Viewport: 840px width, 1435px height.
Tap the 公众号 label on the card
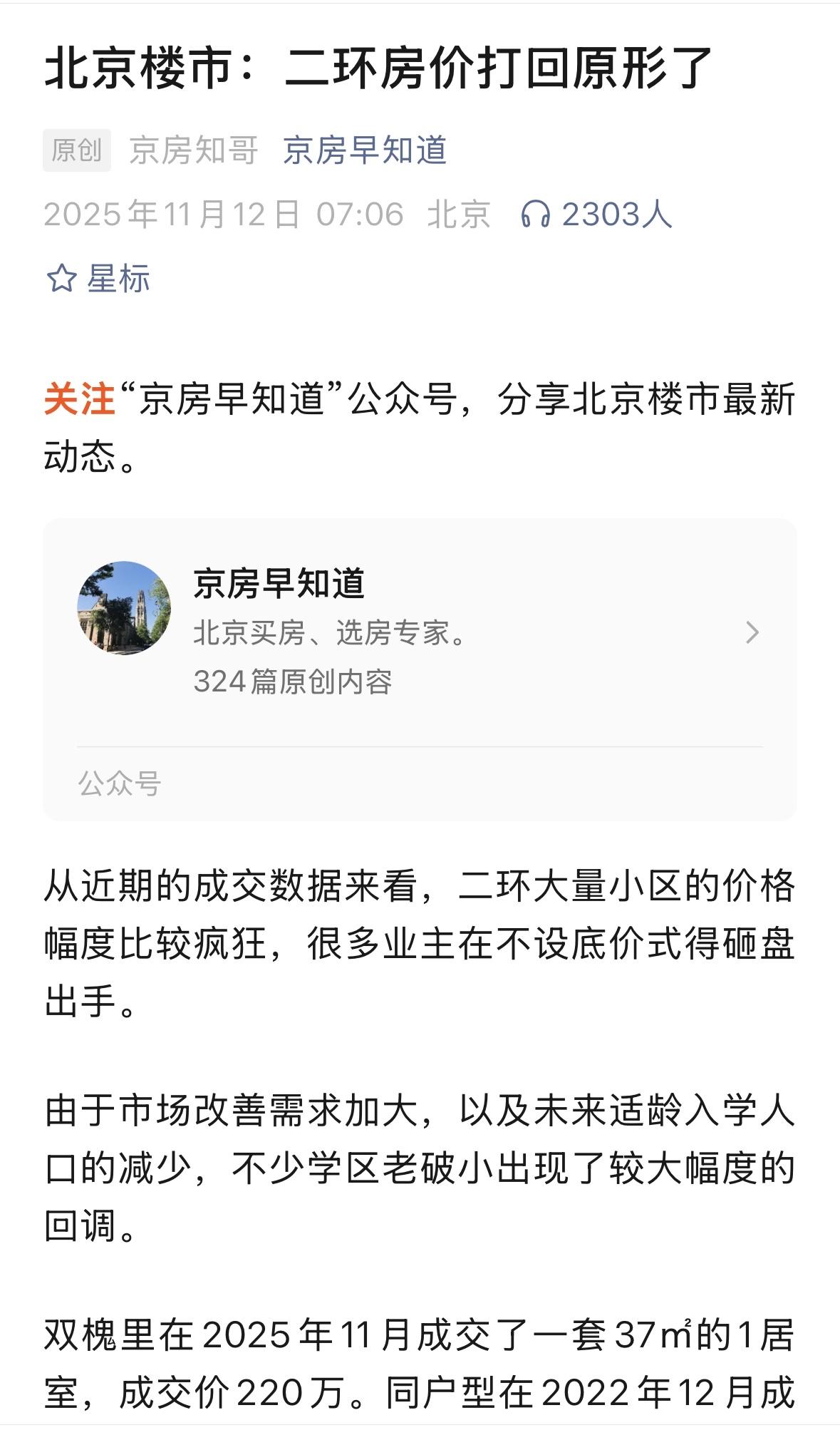coord(118,785)
